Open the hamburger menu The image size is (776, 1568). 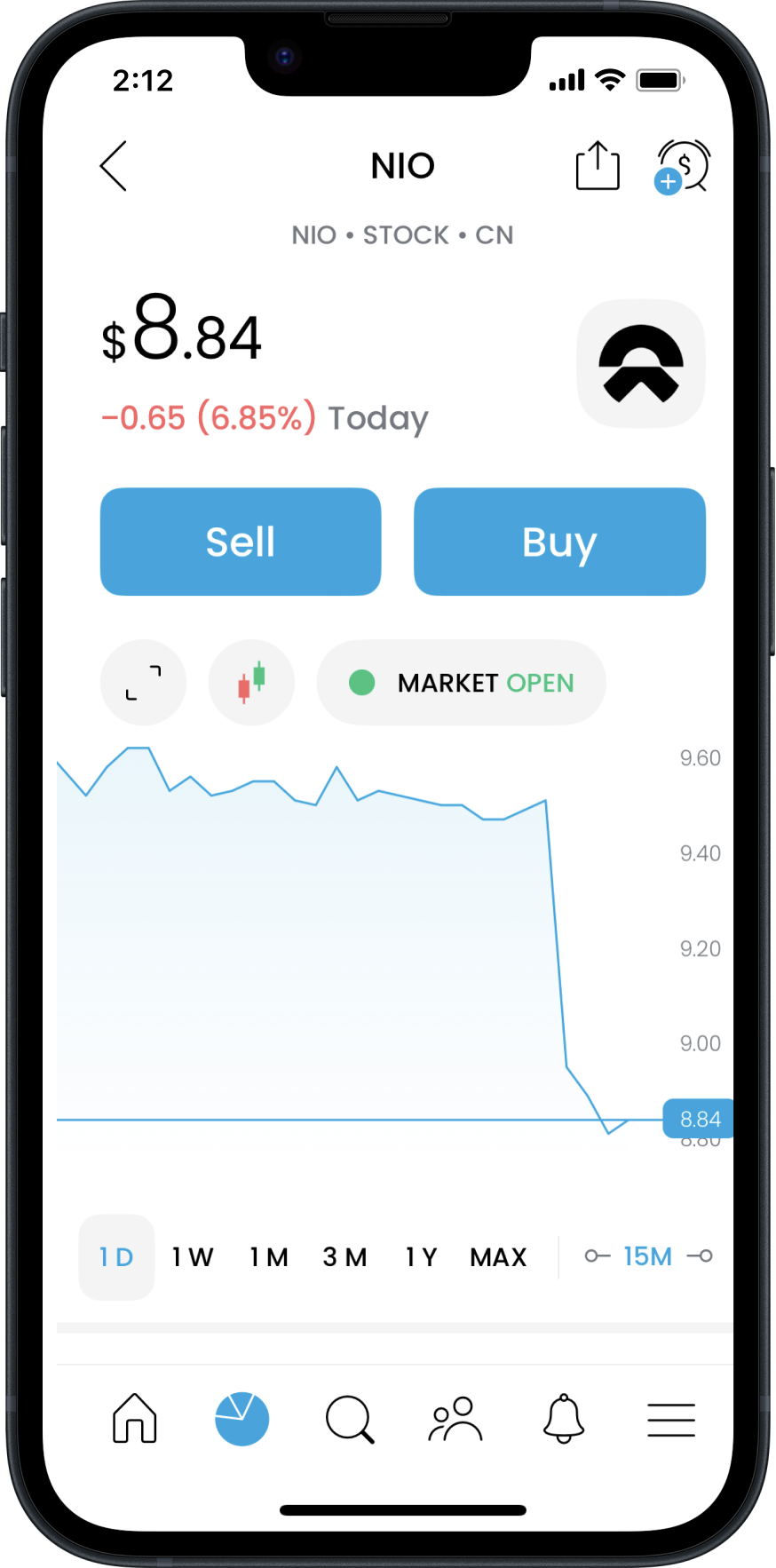point(671,1420)
